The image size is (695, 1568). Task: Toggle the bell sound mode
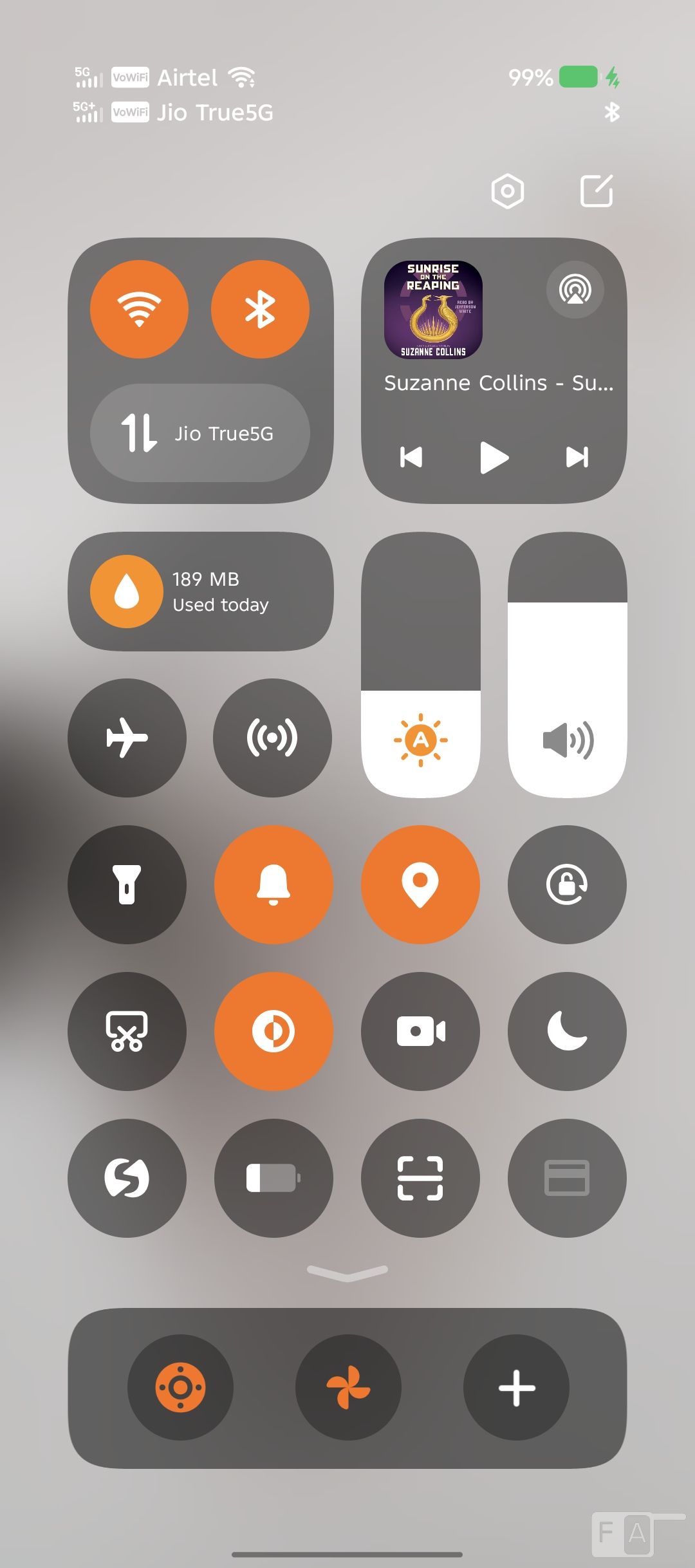pos(273,884)
